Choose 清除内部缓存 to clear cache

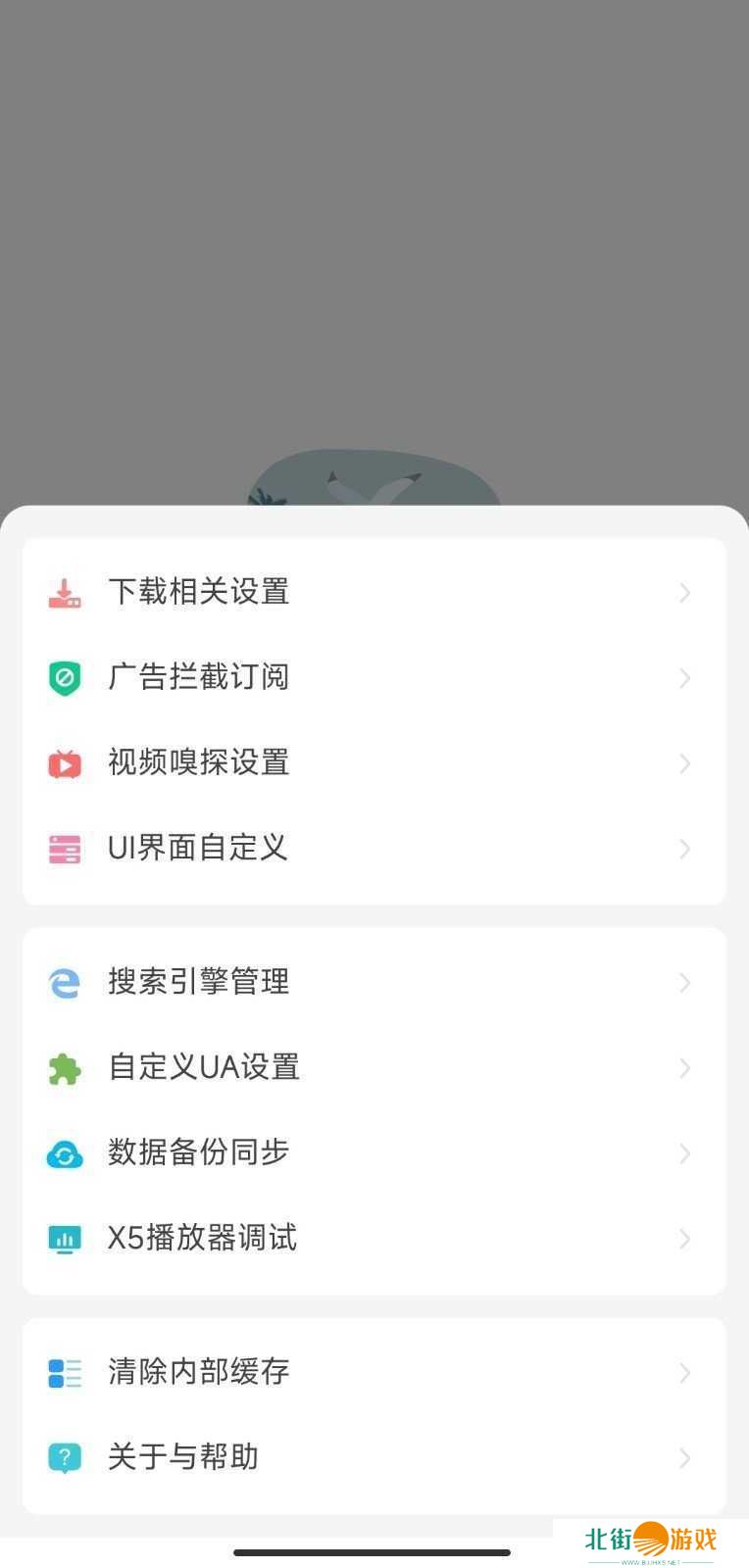point(373,1372)
